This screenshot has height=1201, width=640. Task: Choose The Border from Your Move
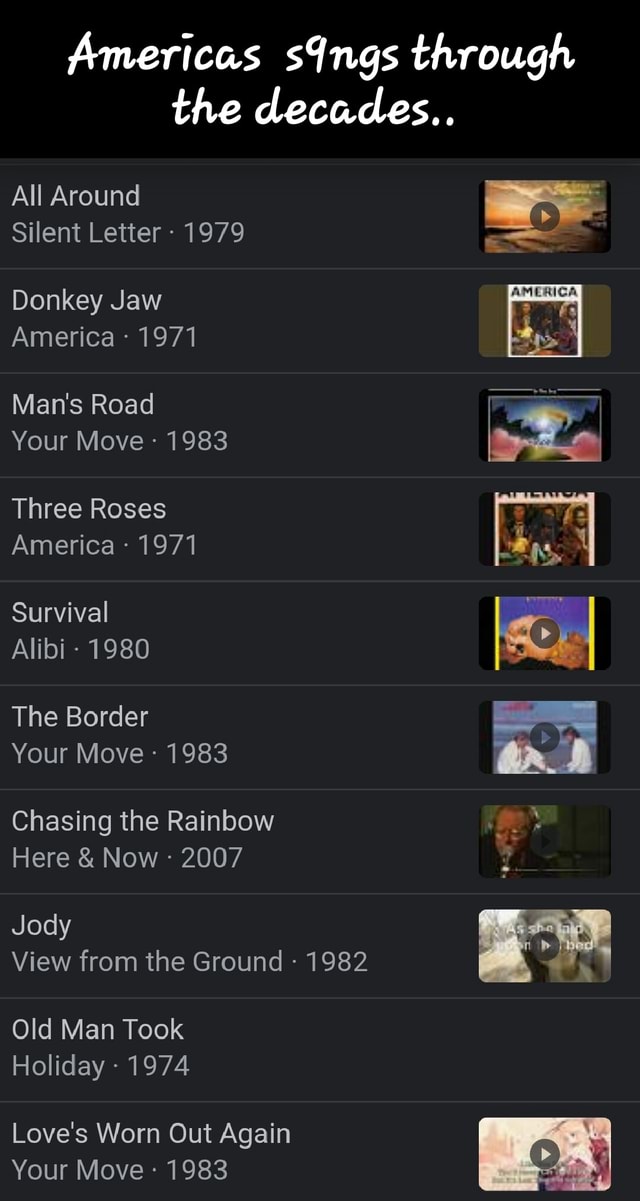point(80,717)
